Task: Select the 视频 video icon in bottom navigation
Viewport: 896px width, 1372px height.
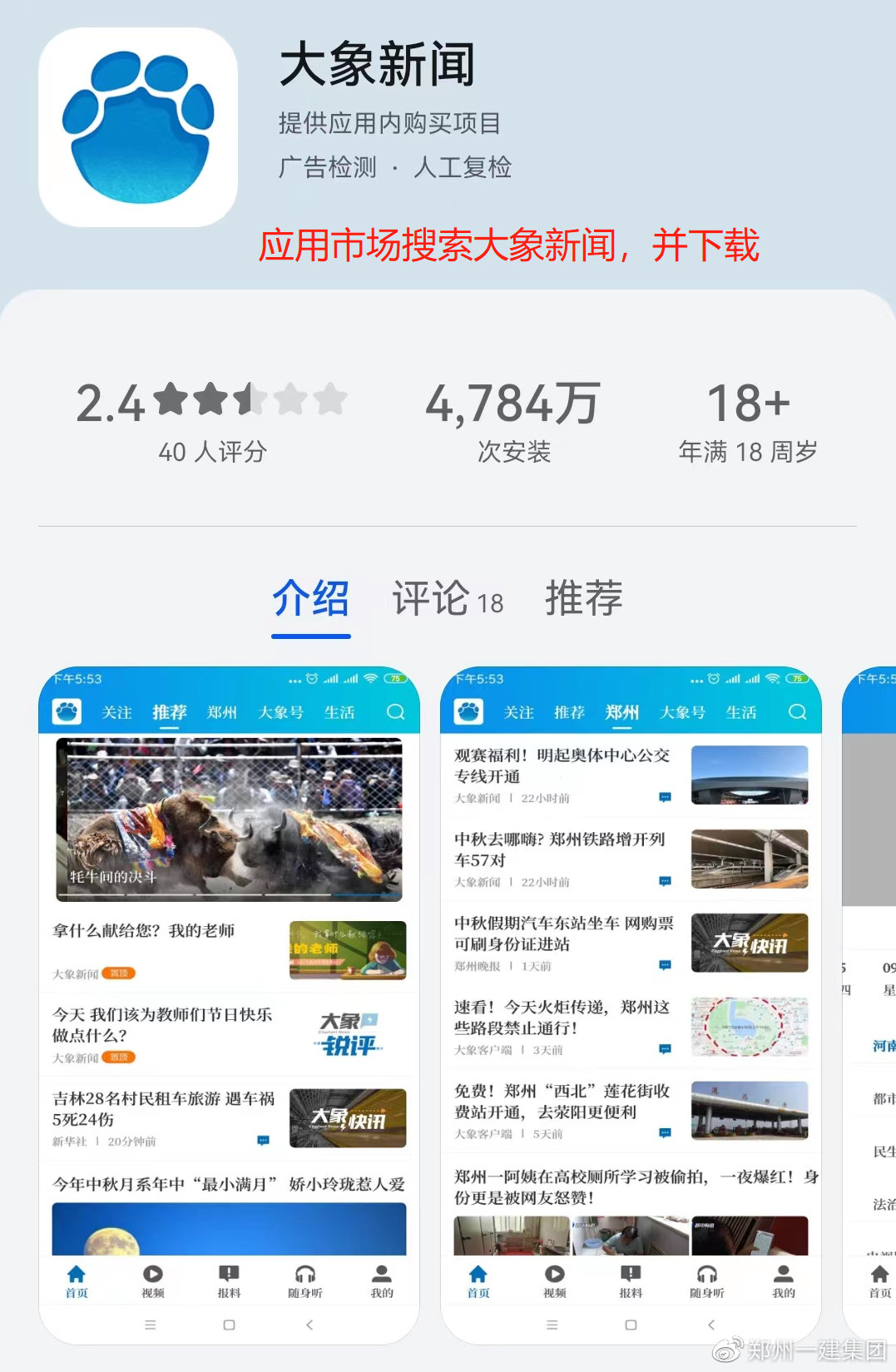Action: [151, 1275]
